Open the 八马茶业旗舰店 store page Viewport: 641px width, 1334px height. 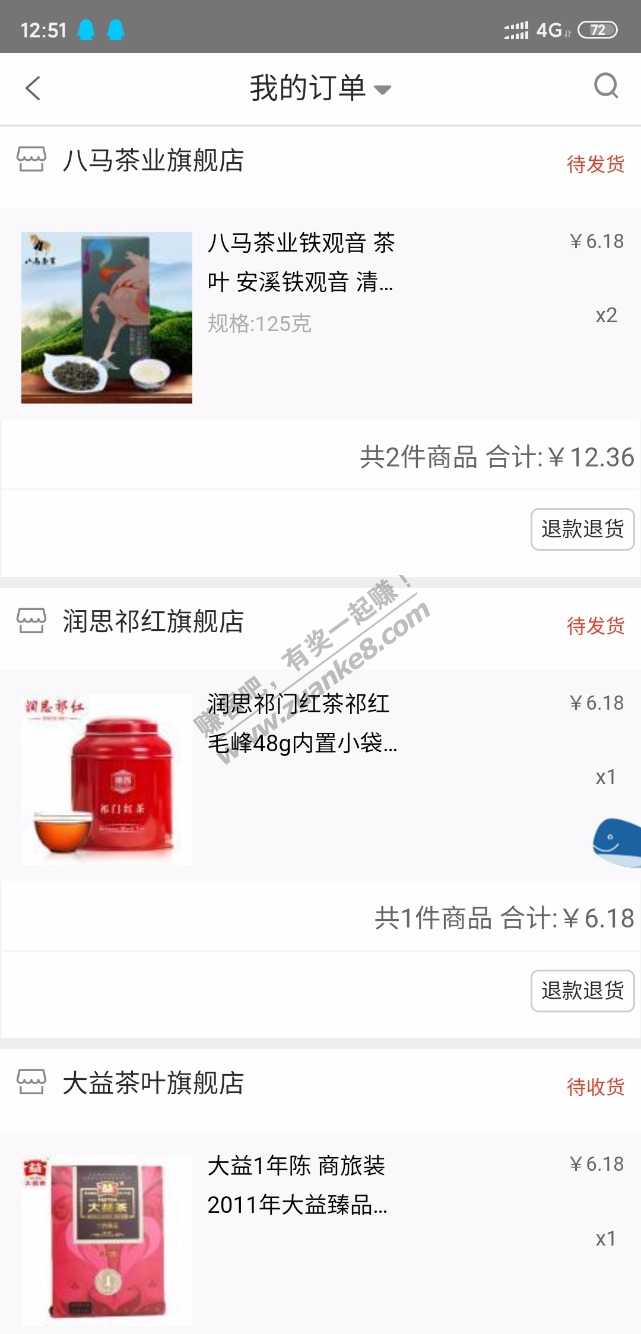tap(152, 160)
